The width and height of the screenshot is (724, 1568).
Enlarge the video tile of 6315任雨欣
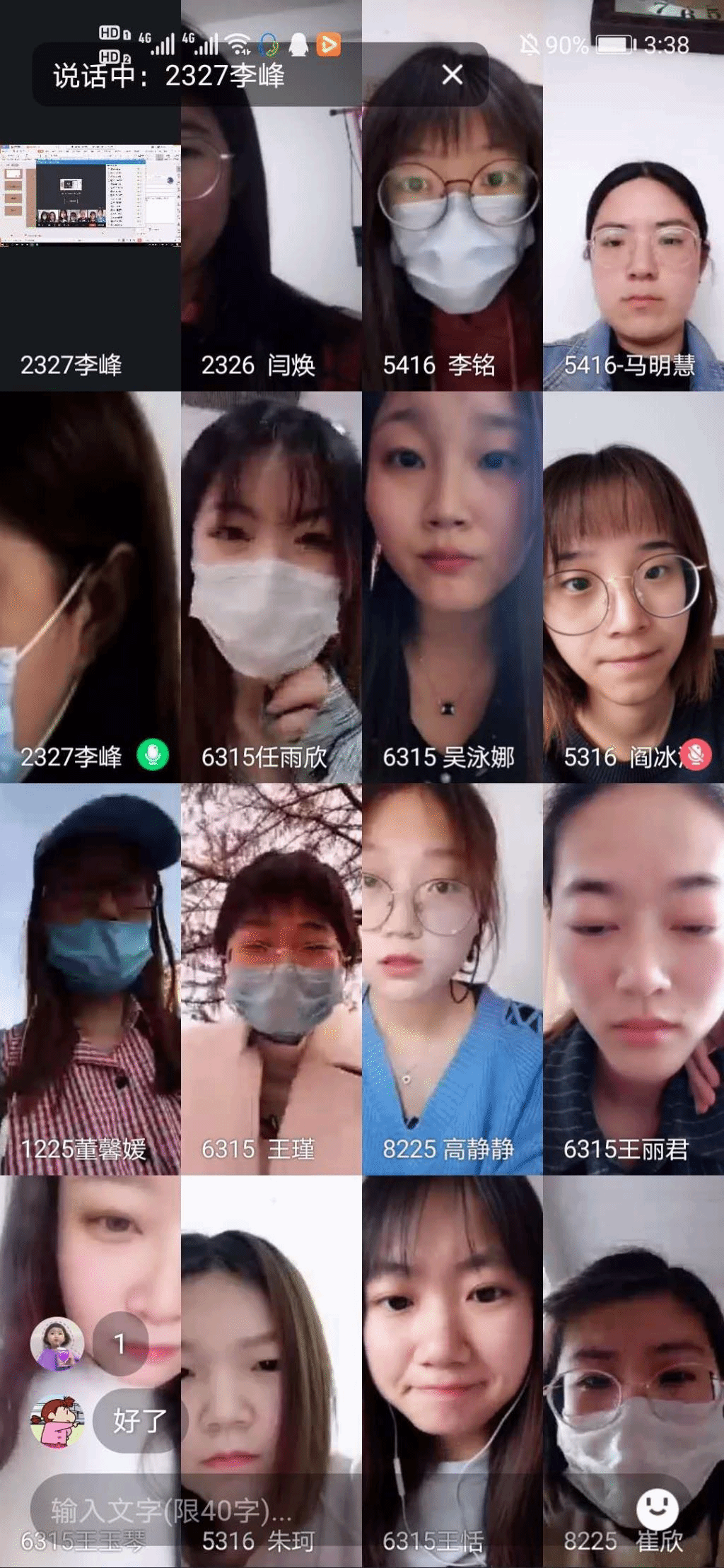[x=271, y=587]
